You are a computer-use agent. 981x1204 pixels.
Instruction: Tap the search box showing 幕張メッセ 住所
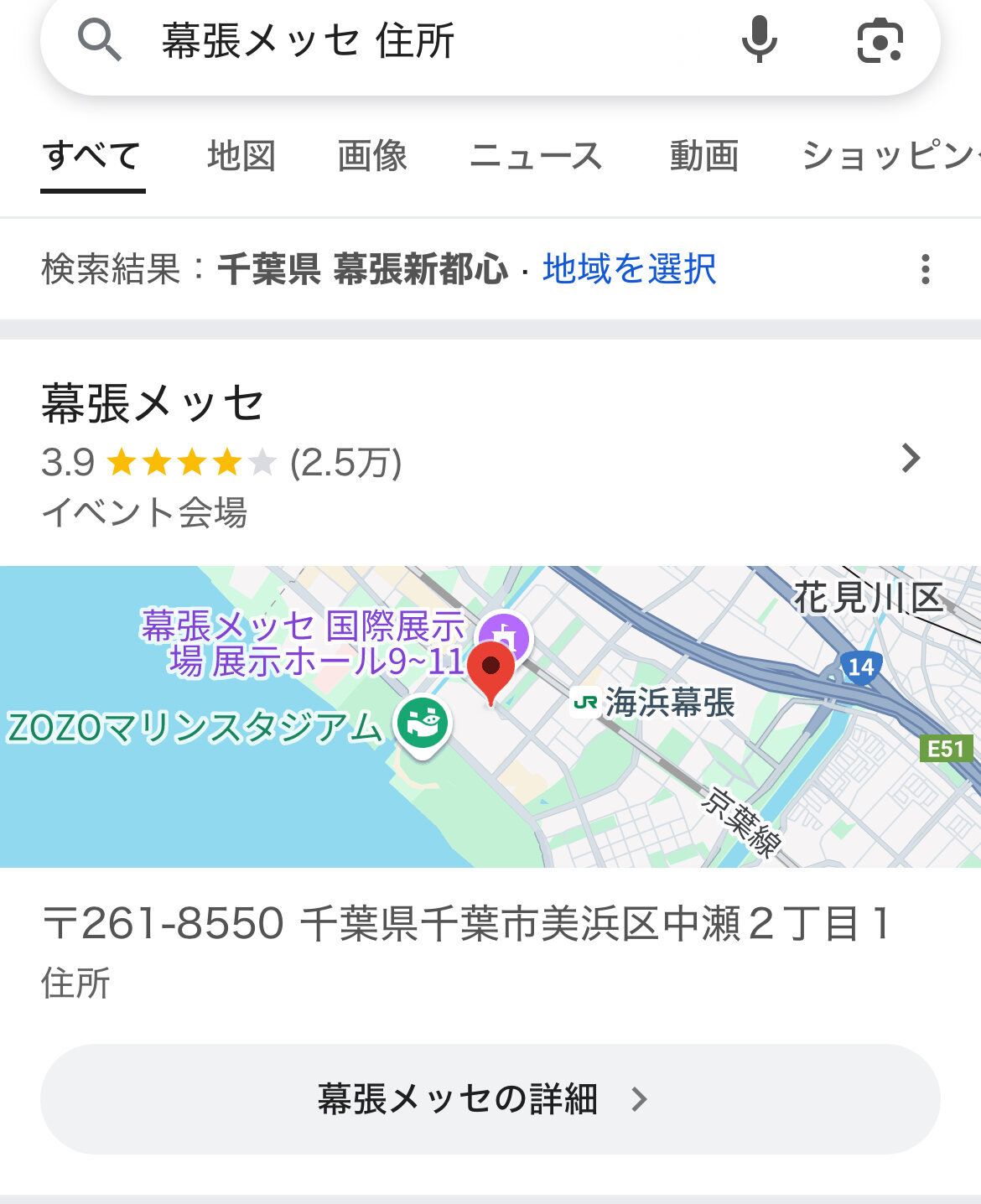pyautogui.click(x=419, y=40)
